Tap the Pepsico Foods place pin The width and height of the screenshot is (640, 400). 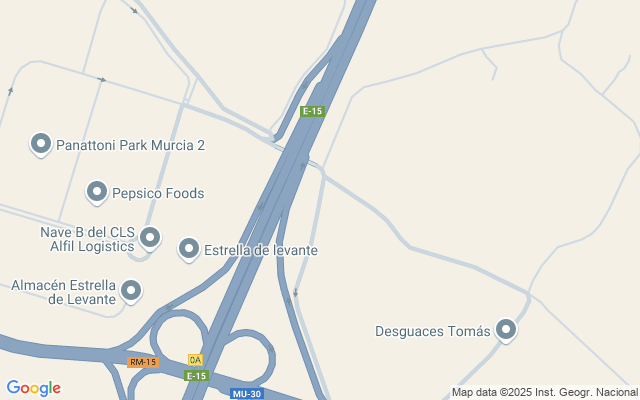pyautogui.click(x=97, y=190)
